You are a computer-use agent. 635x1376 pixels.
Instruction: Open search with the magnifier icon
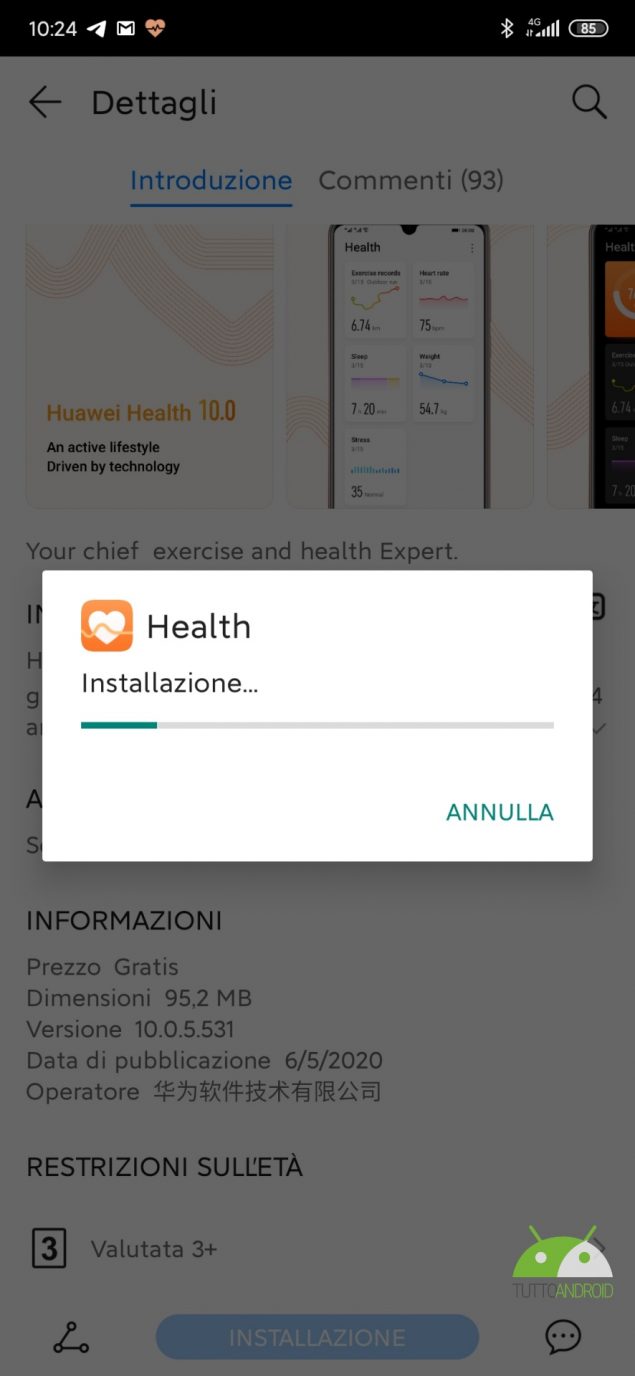pyautogui.click(x=589, y=102)
